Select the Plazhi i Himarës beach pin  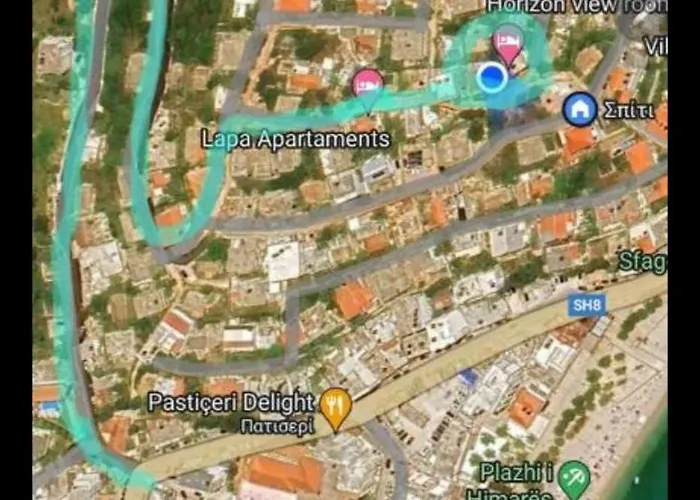pyautogui.click(x=574, y=476)
